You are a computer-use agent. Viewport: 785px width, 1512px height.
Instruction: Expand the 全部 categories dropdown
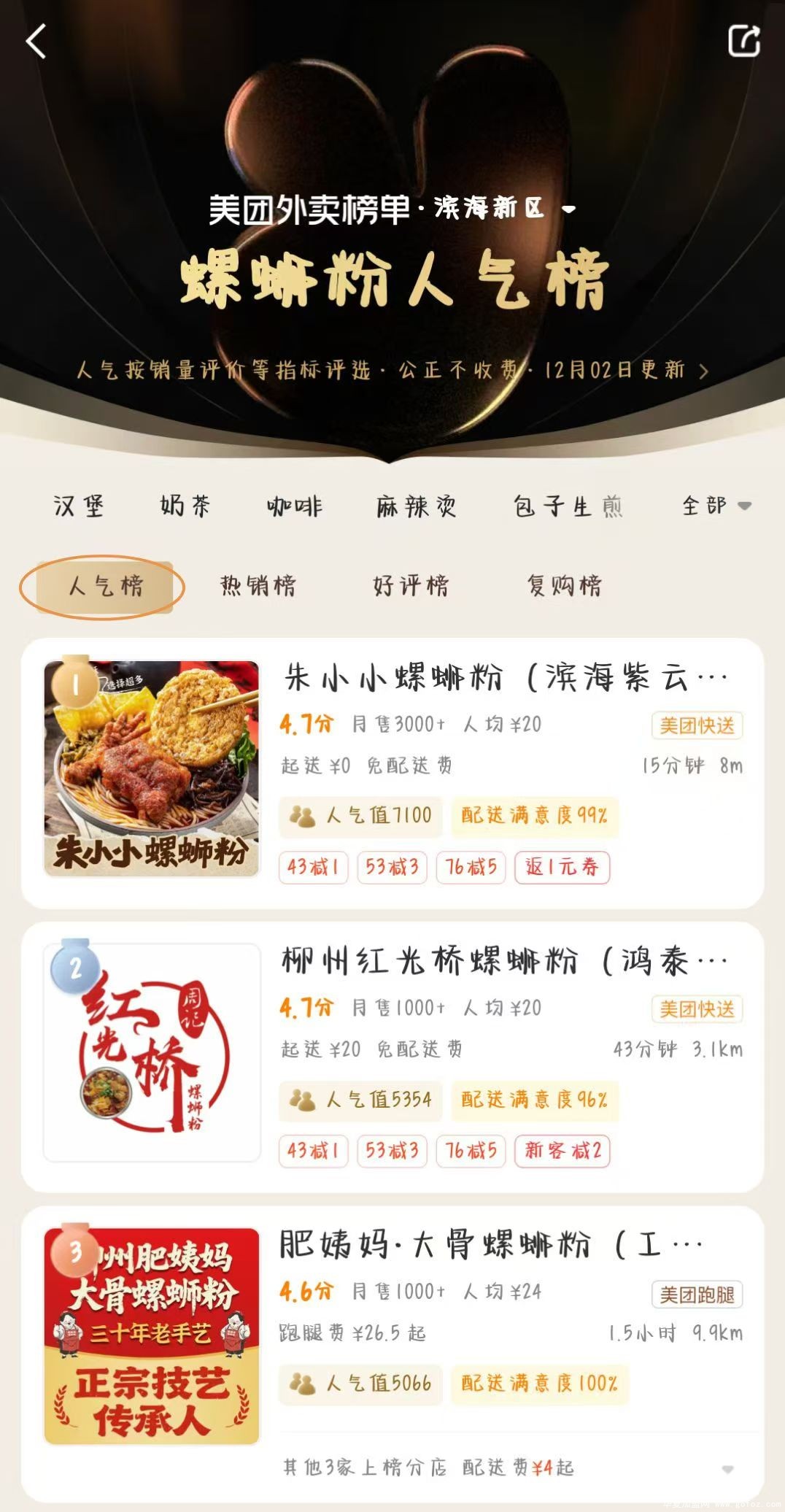(716, 506)
